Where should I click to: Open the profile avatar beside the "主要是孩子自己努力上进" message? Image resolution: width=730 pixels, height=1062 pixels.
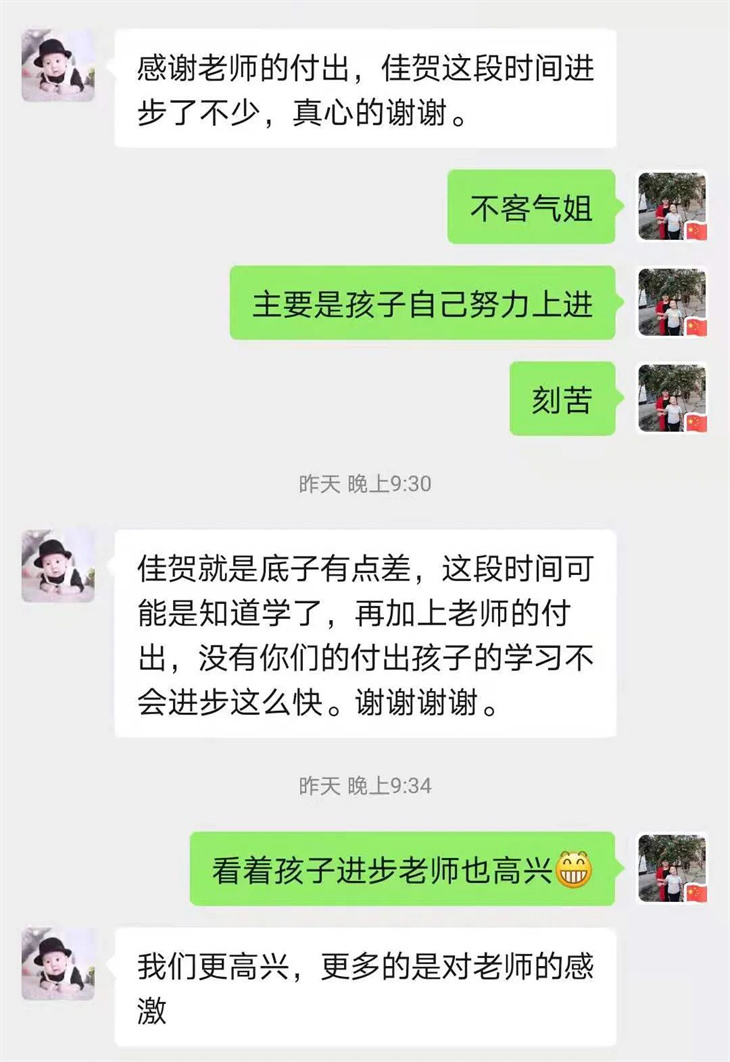click(x=673, y=302)
